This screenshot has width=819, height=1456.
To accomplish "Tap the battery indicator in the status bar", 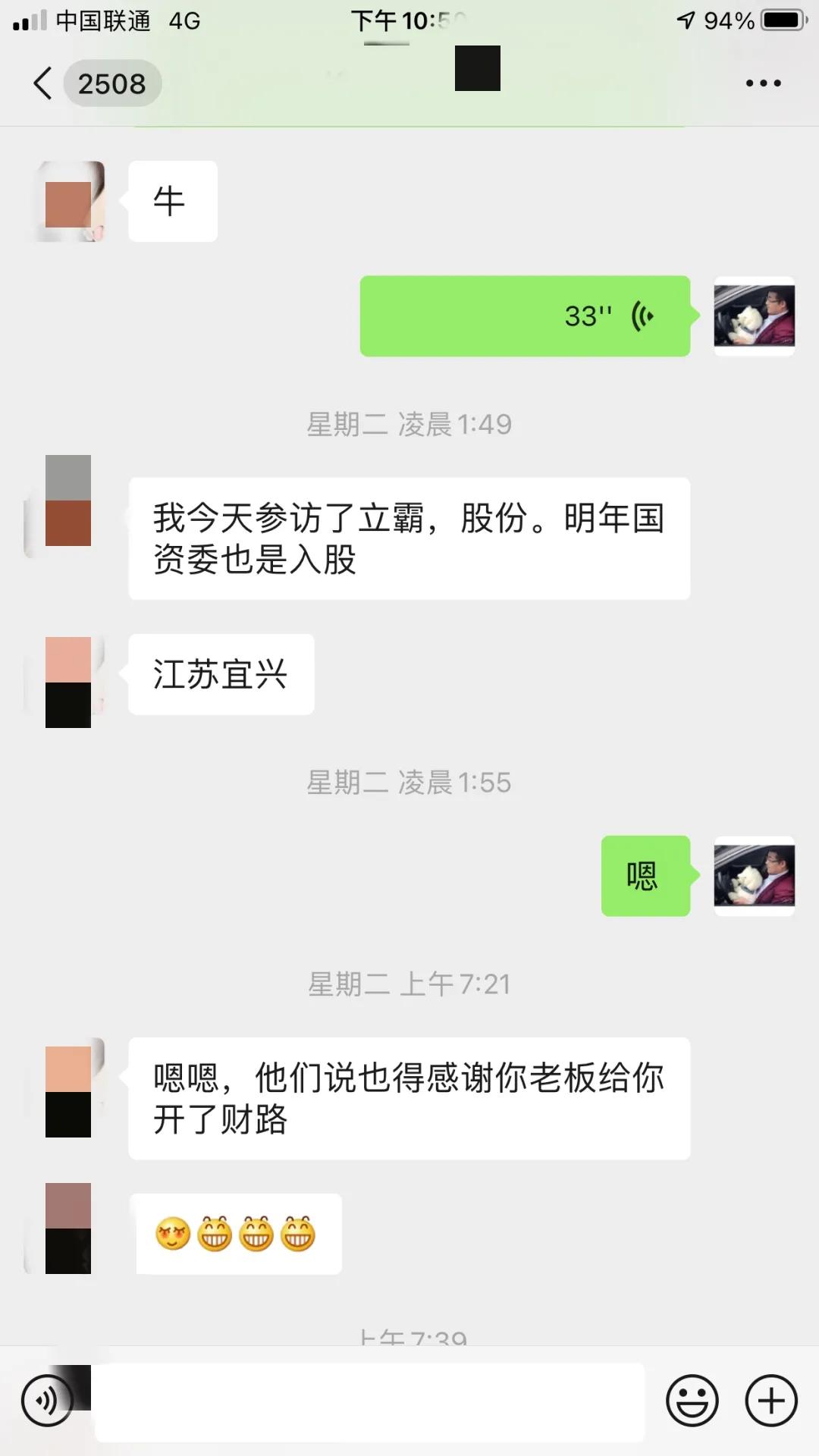I will pos(783,20).
